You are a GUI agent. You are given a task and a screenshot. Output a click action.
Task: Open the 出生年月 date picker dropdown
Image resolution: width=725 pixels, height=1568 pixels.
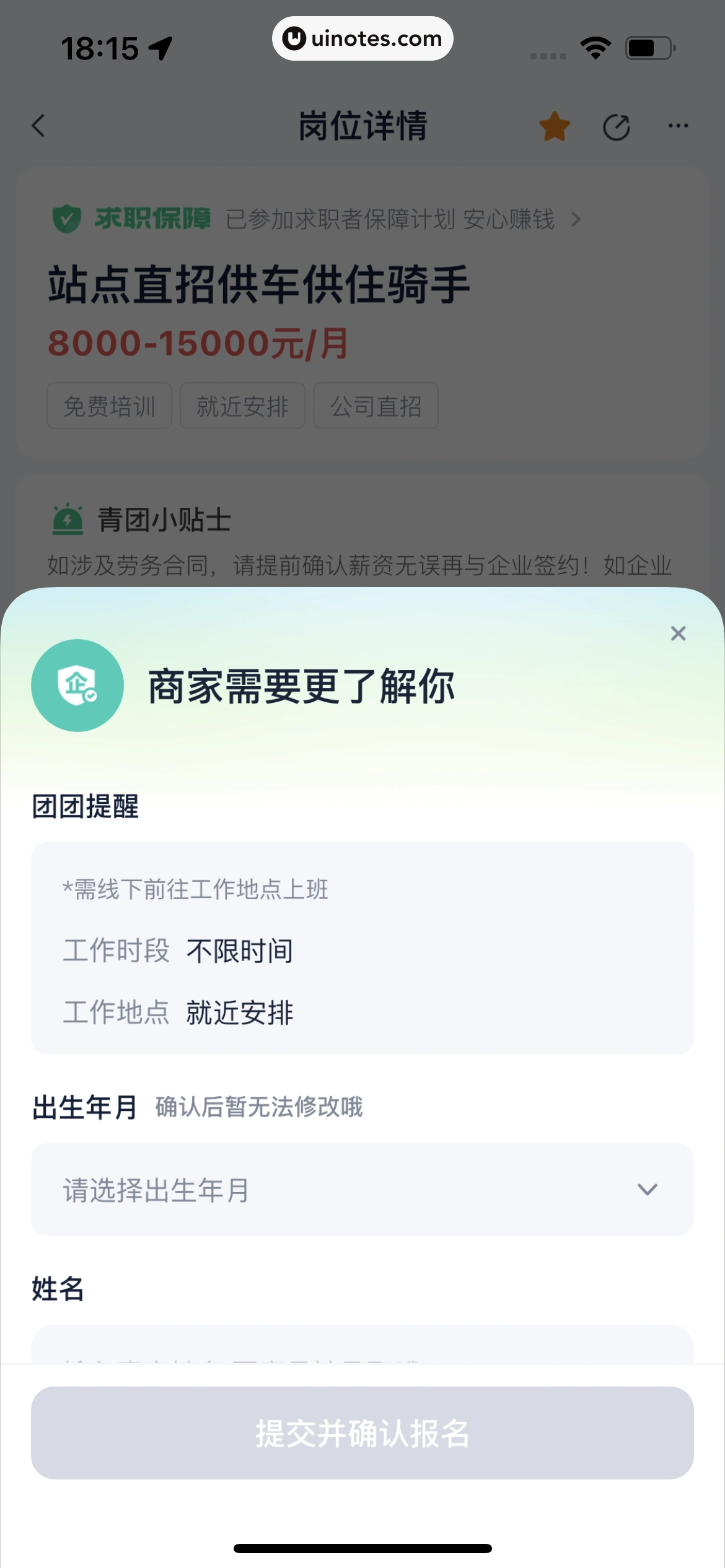(362, 1190)
